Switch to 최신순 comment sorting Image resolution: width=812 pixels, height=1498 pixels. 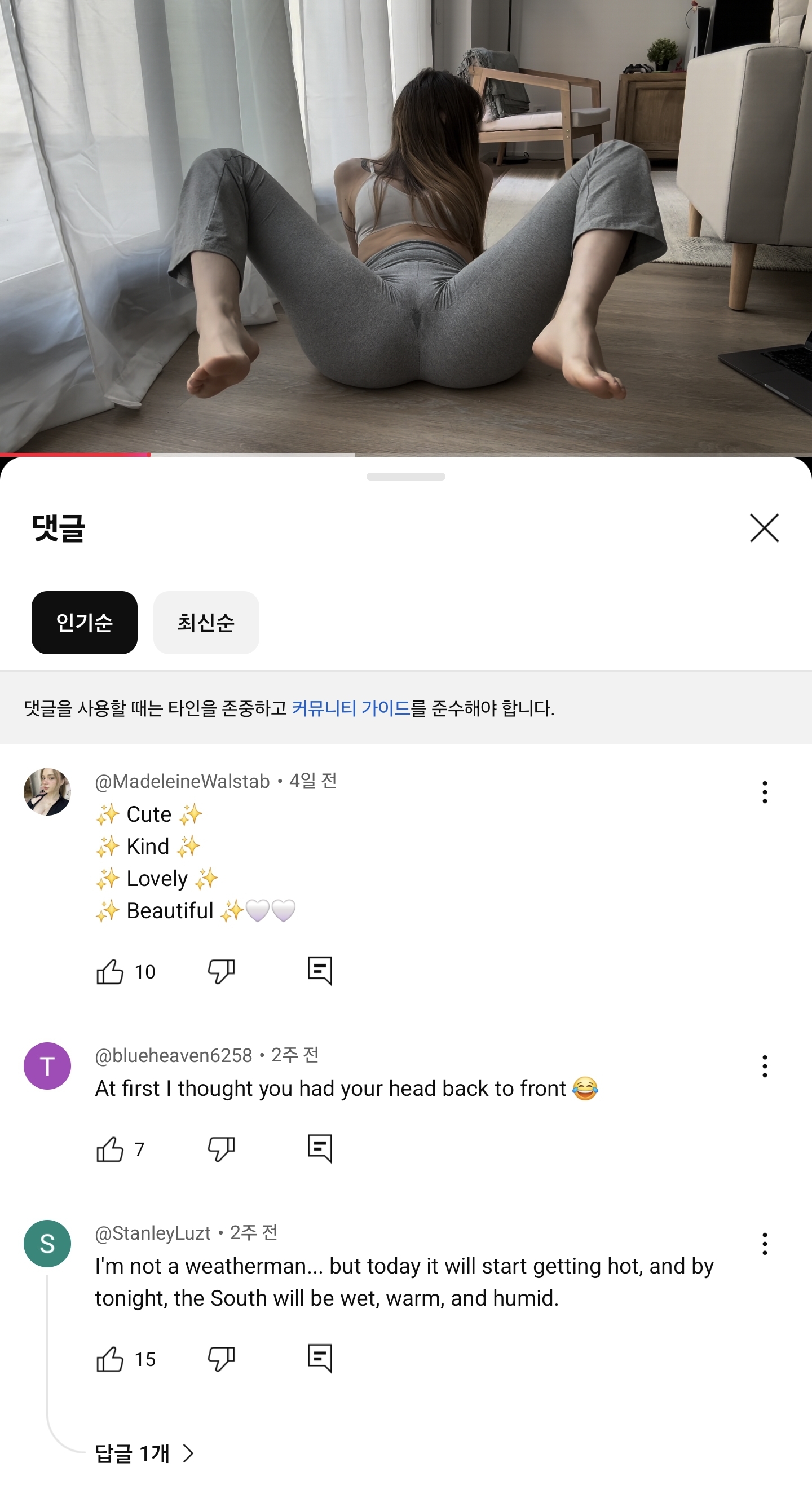pos(206,622)
